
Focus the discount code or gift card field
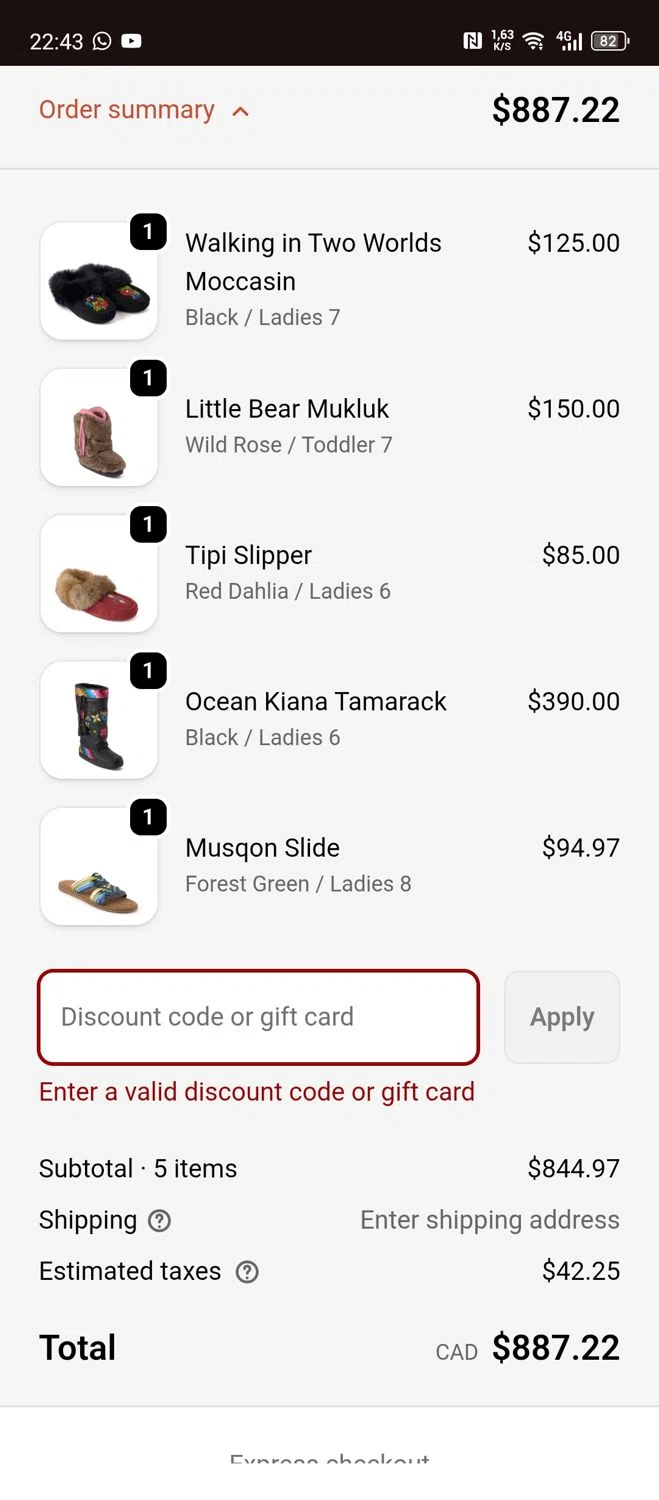pos(258,1017)
